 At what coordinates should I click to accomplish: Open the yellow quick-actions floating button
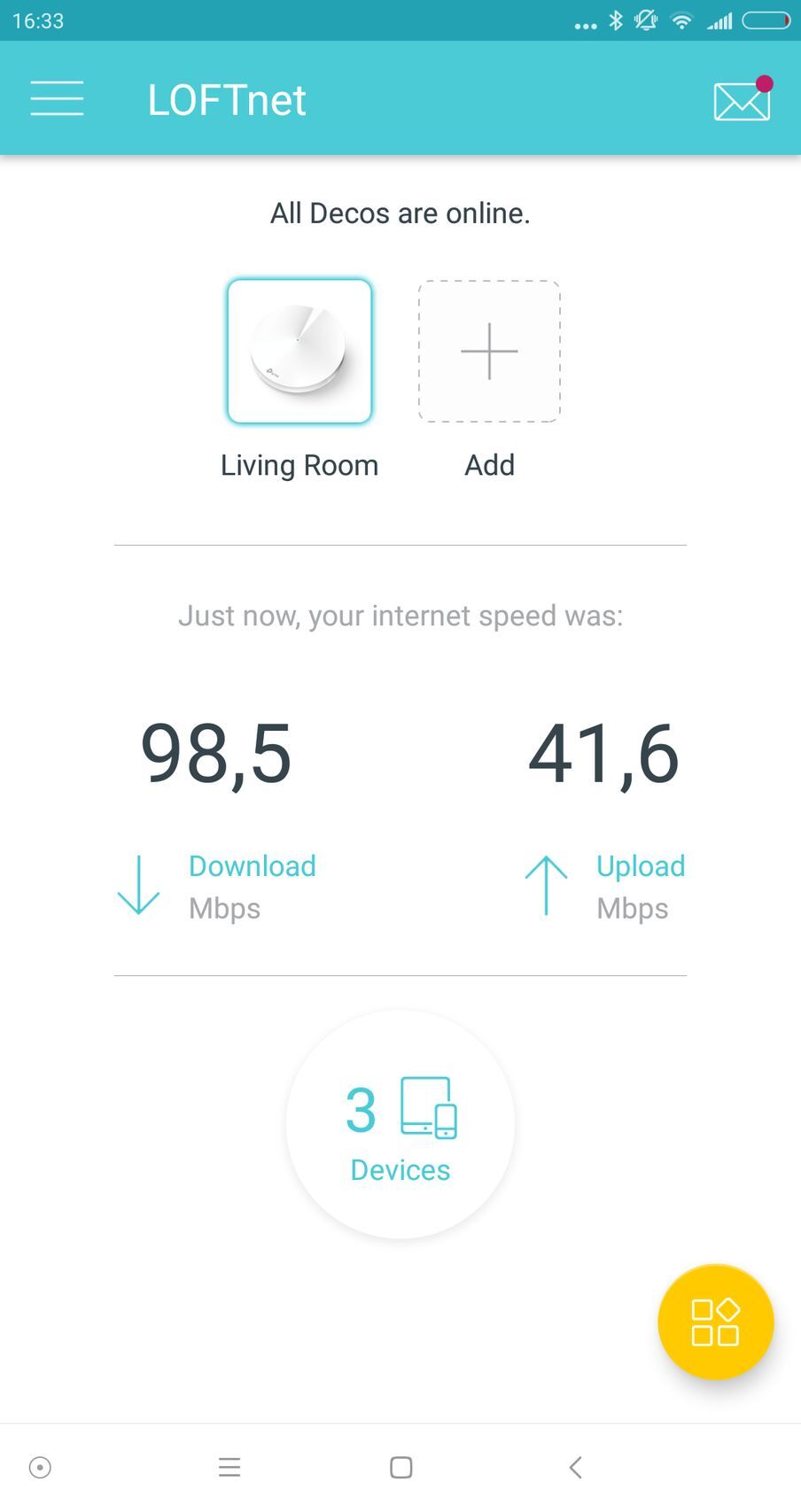click(715, 1322)
